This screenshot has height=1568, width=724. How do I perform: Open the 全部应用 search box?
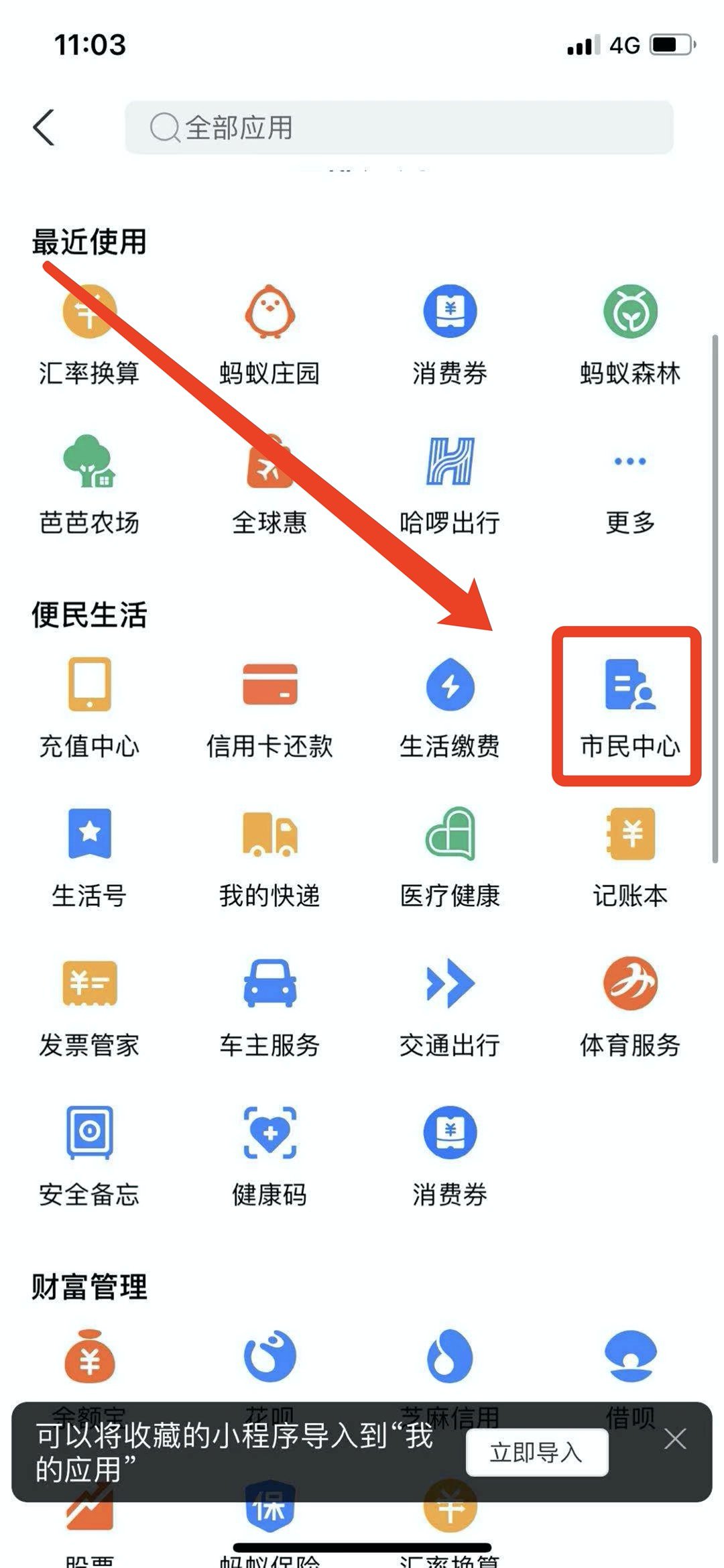click(x=399, y=127)
